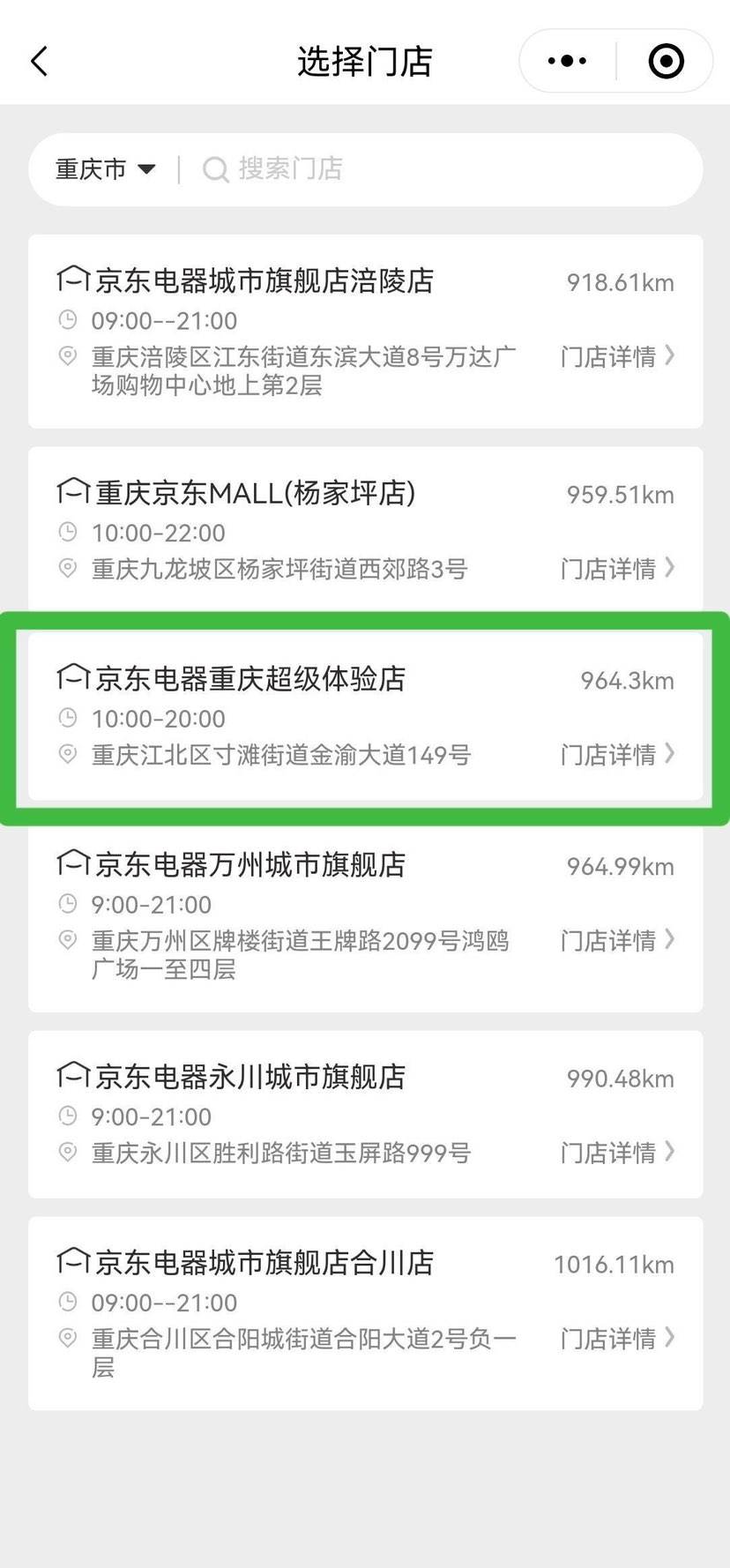
Task: Tap the circular target icon at top right
Action: click(666, 61)
